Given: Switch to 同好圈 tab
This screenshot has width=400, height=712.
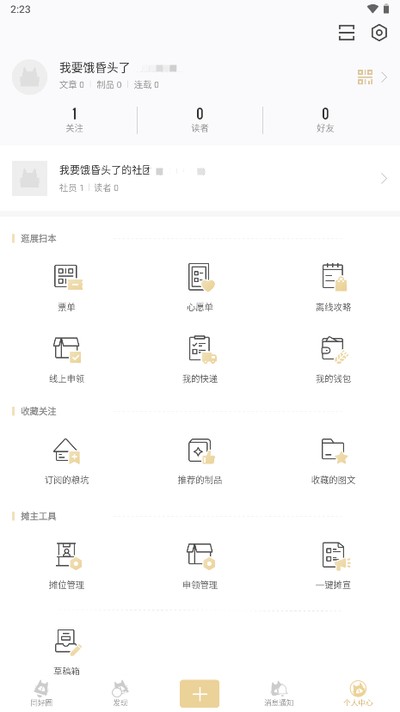Looking at the screenshot, I should (41, 694).
